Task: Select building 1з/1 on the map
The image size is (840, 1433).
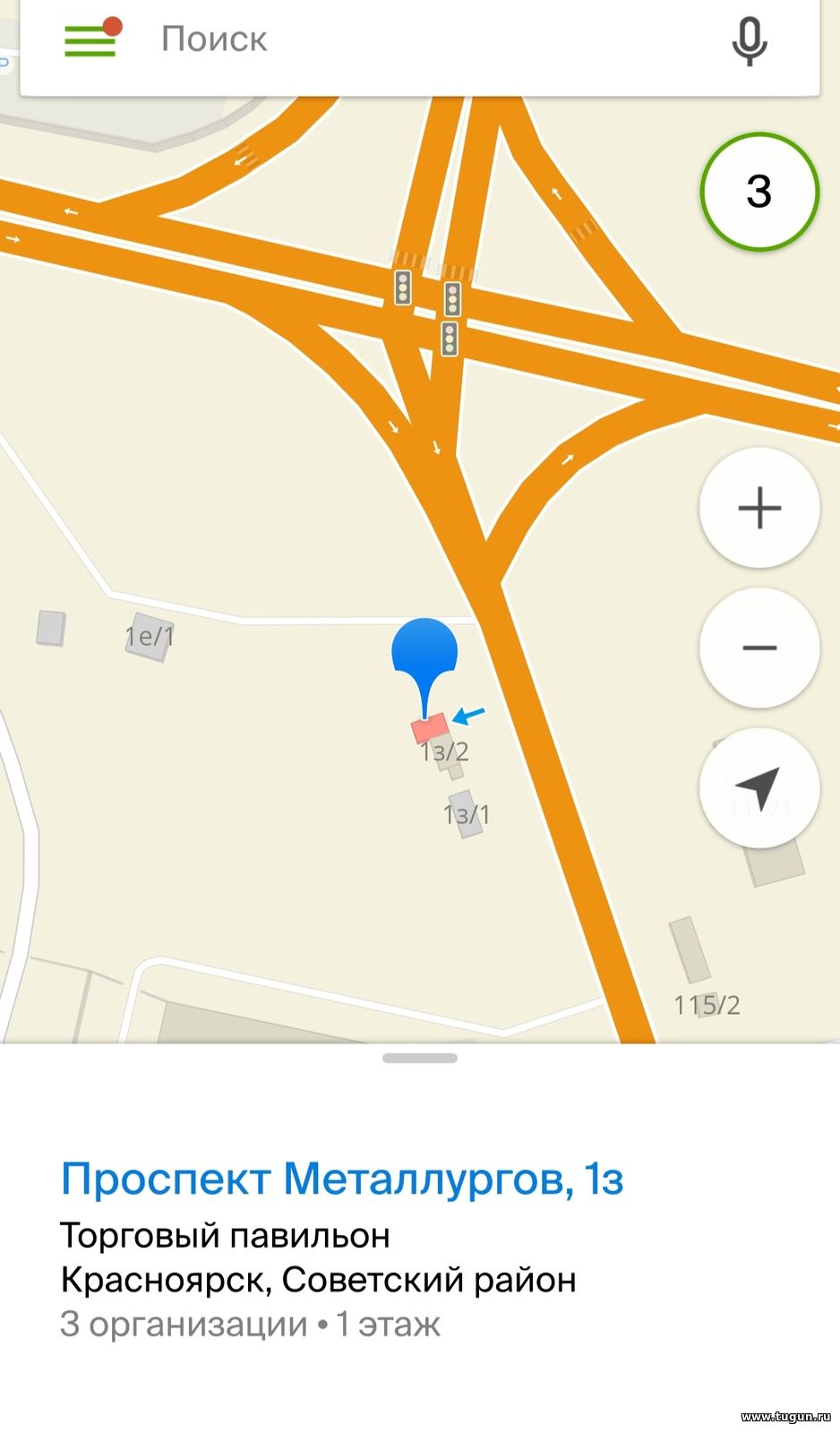Action: click(466, 813)
